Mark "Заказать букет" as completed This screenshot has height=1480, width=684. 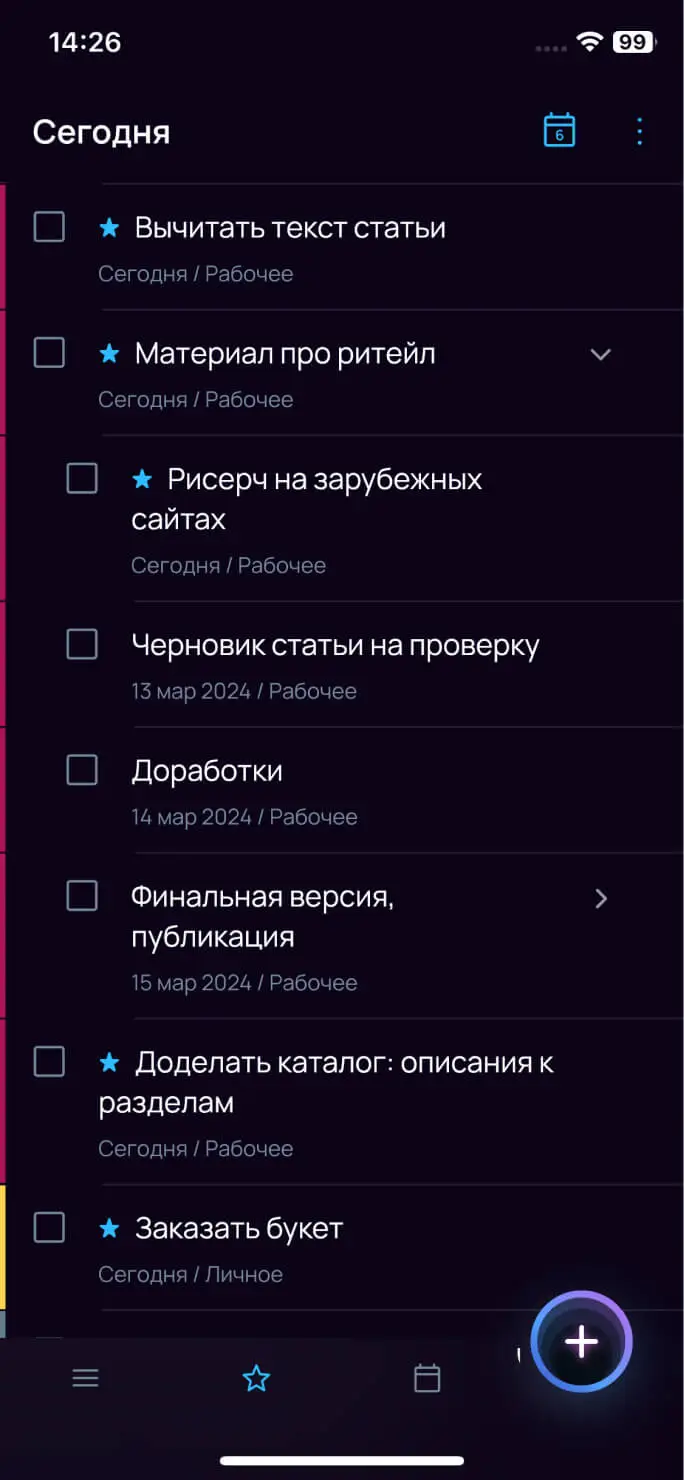[49, 1227]
